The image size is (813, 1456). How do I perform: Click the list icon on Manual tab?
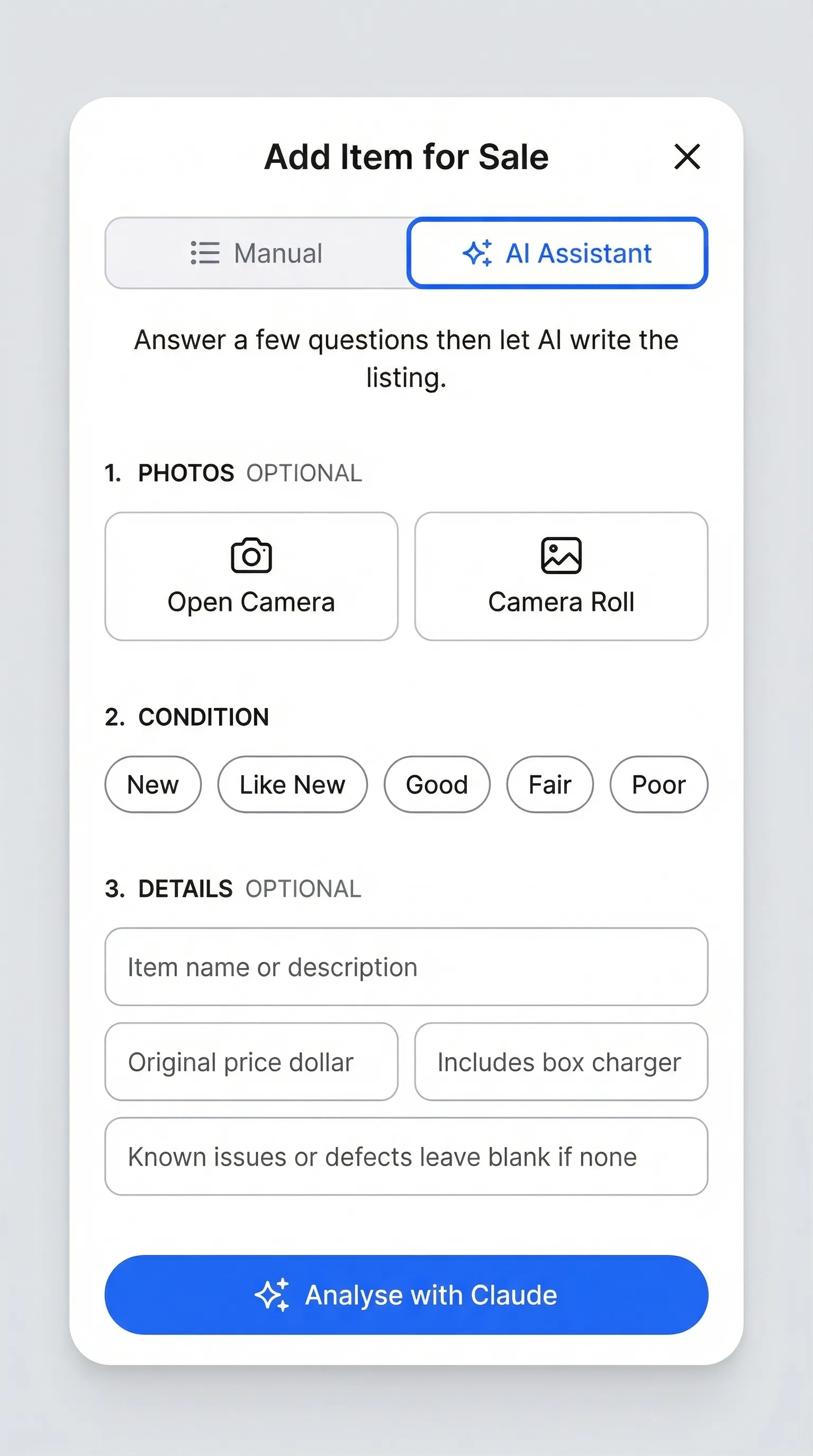205,253
